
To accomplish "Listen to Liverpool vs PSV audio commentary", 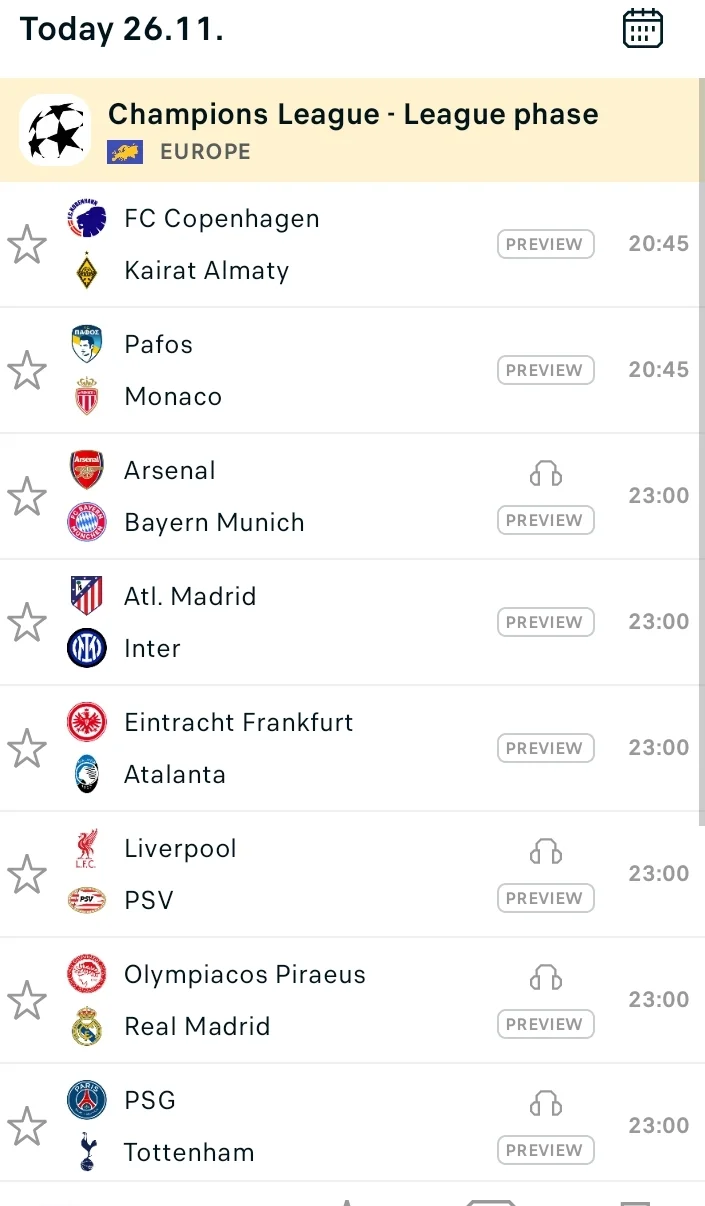I will (x=545, y=852).
